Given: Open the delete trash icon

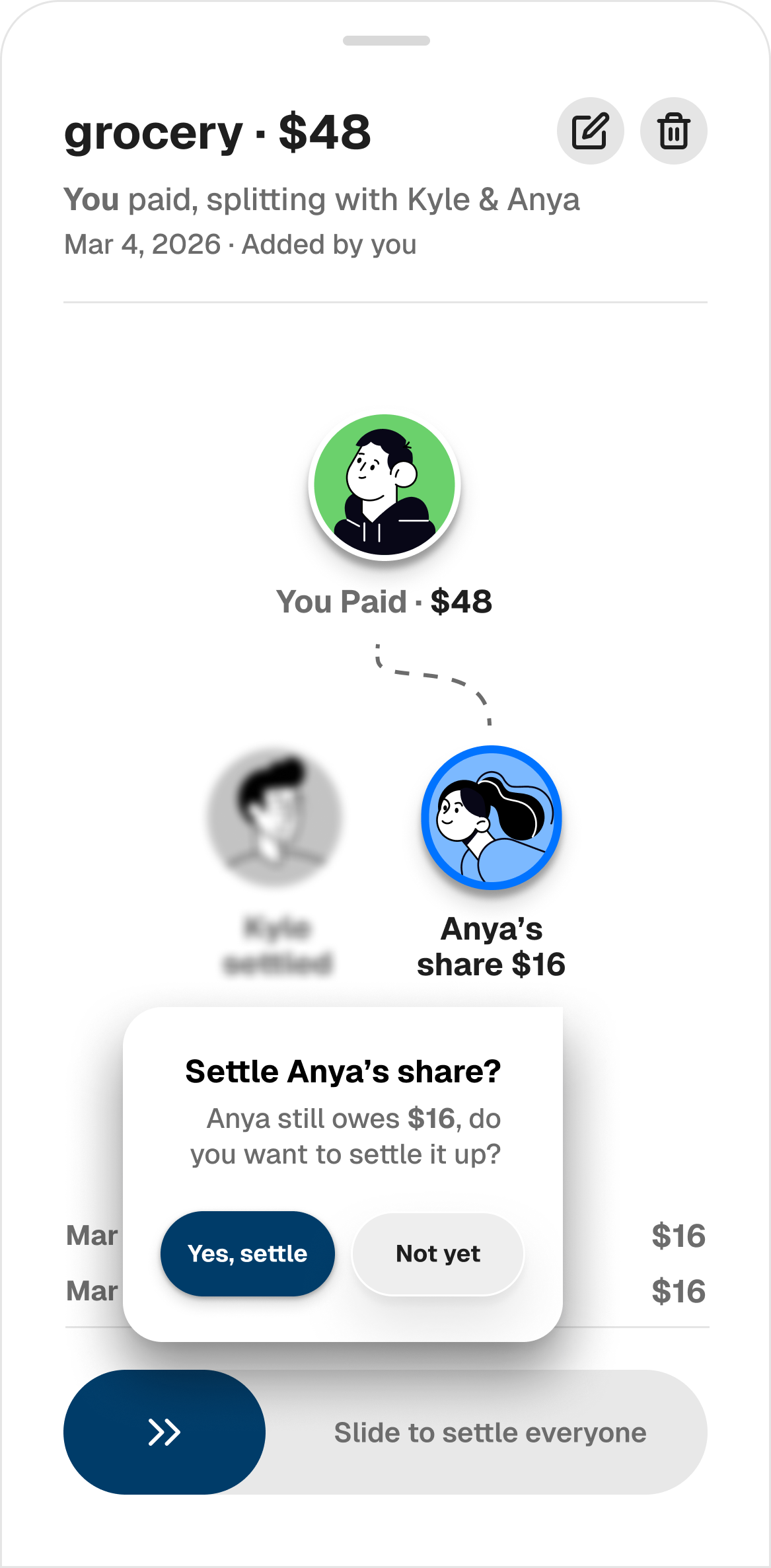Looking at the screenshot, I should pyautogui.click(x=674, y=131).
